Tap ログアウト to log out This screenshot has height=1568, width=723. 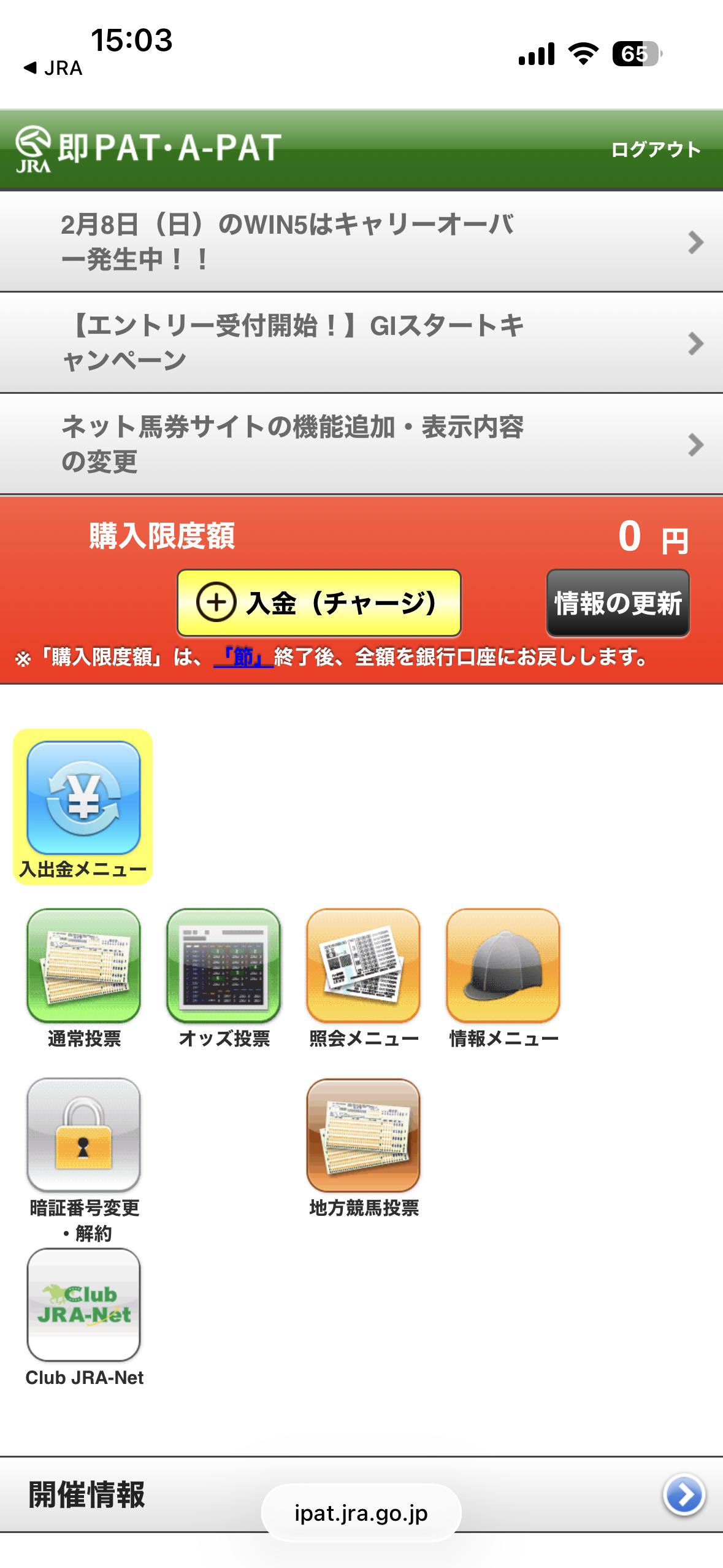655,149
